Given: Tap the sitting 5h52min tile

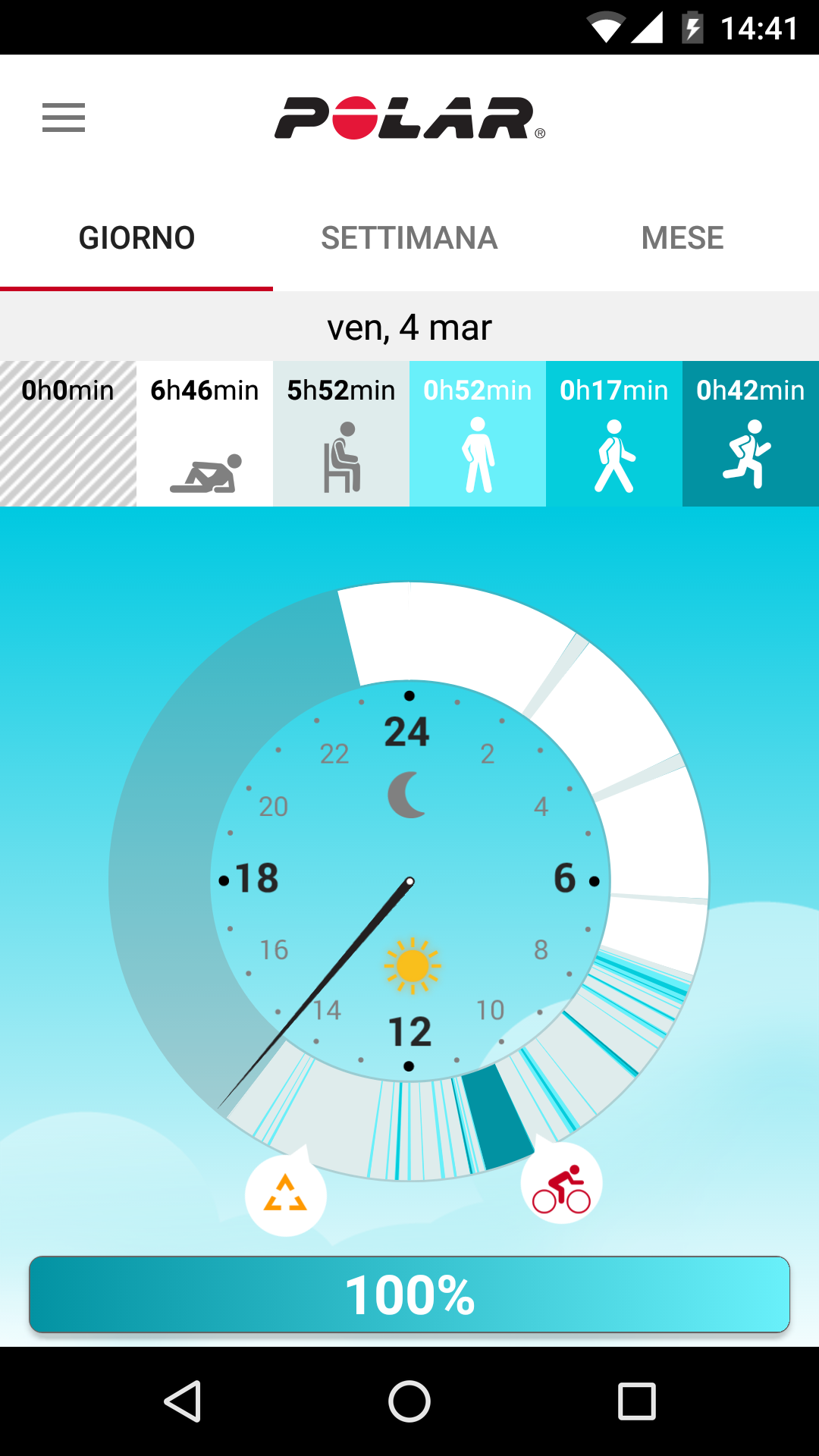Looking at the screenshot, I should click(341, 434).
